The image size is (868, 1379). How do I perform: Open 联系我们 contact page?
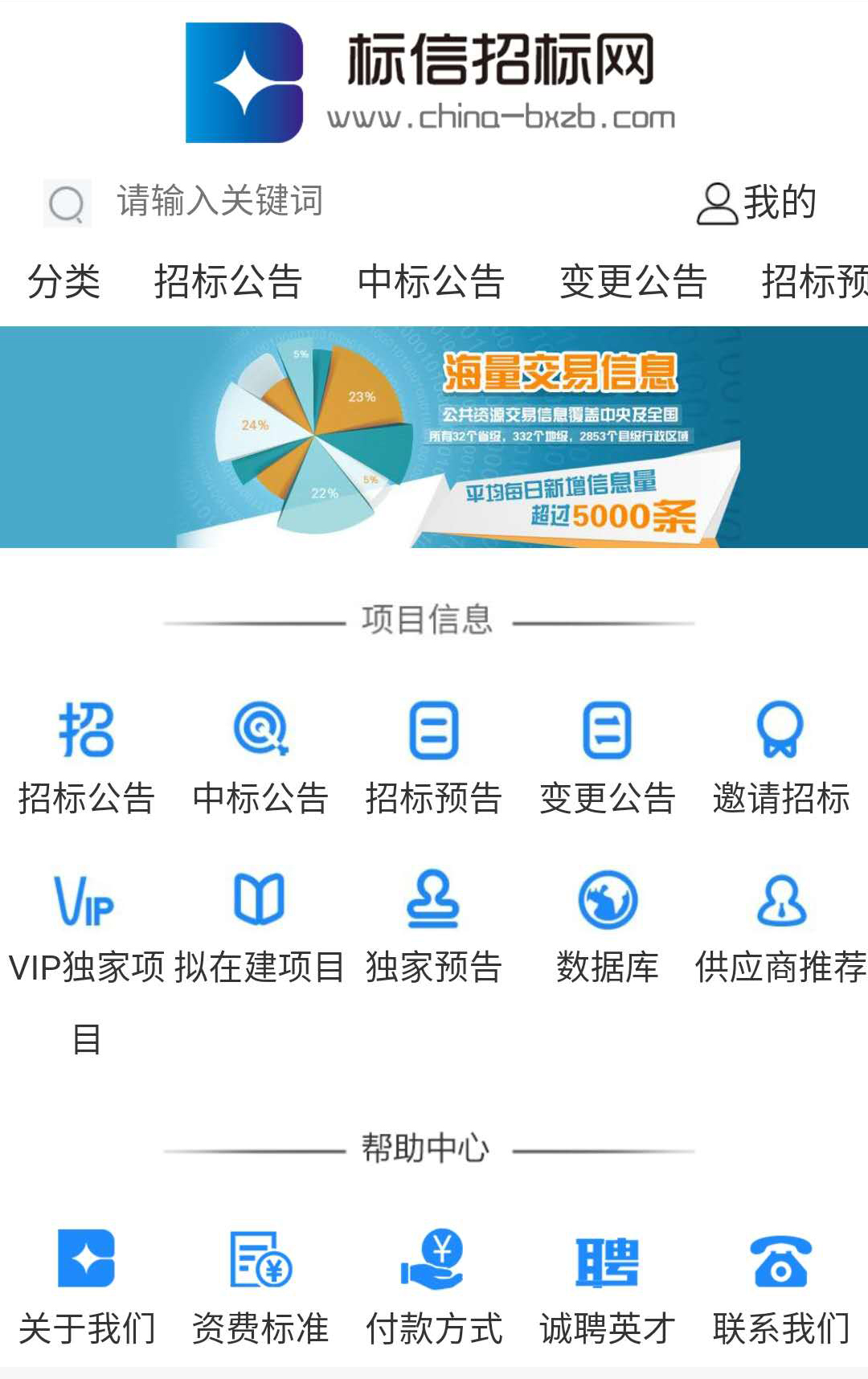[780, 1286]
